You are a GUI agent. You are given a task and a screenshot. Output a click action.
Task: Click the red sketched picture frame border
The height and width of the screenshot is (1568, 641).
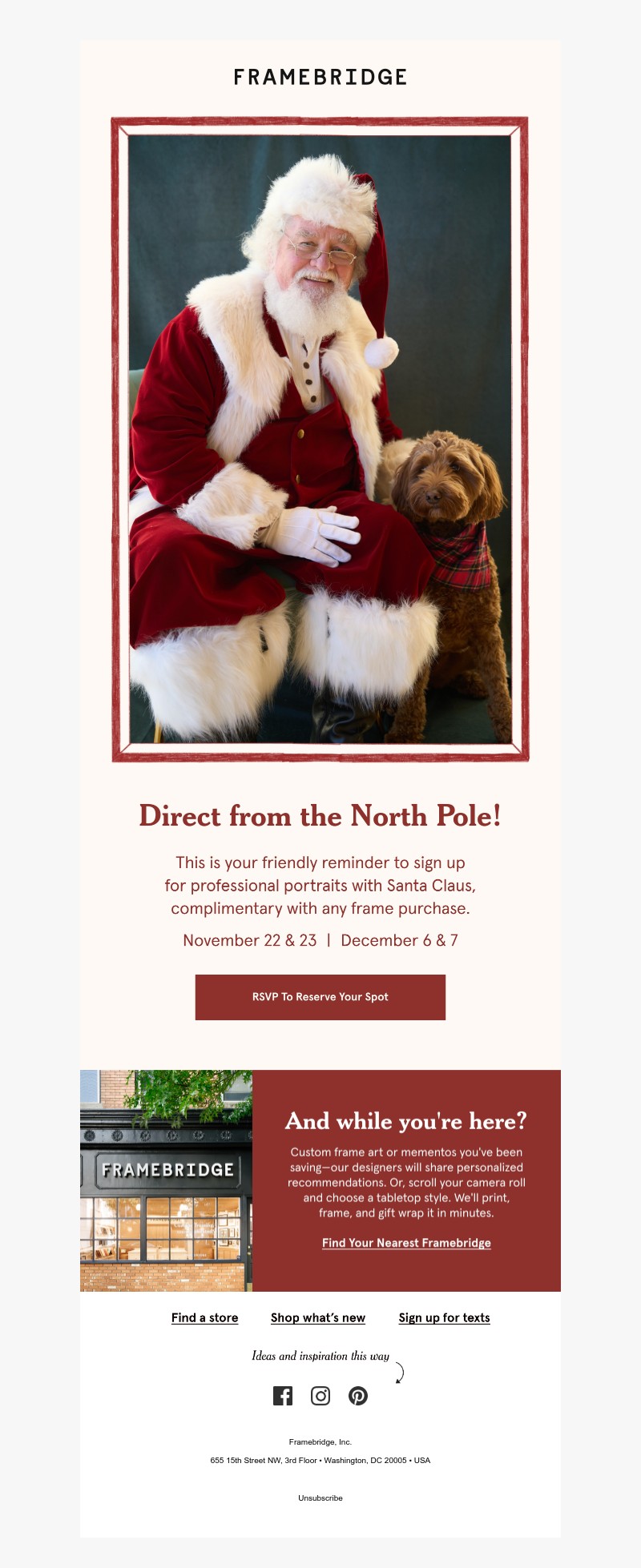pyautogui.click(x=320, y=120)
